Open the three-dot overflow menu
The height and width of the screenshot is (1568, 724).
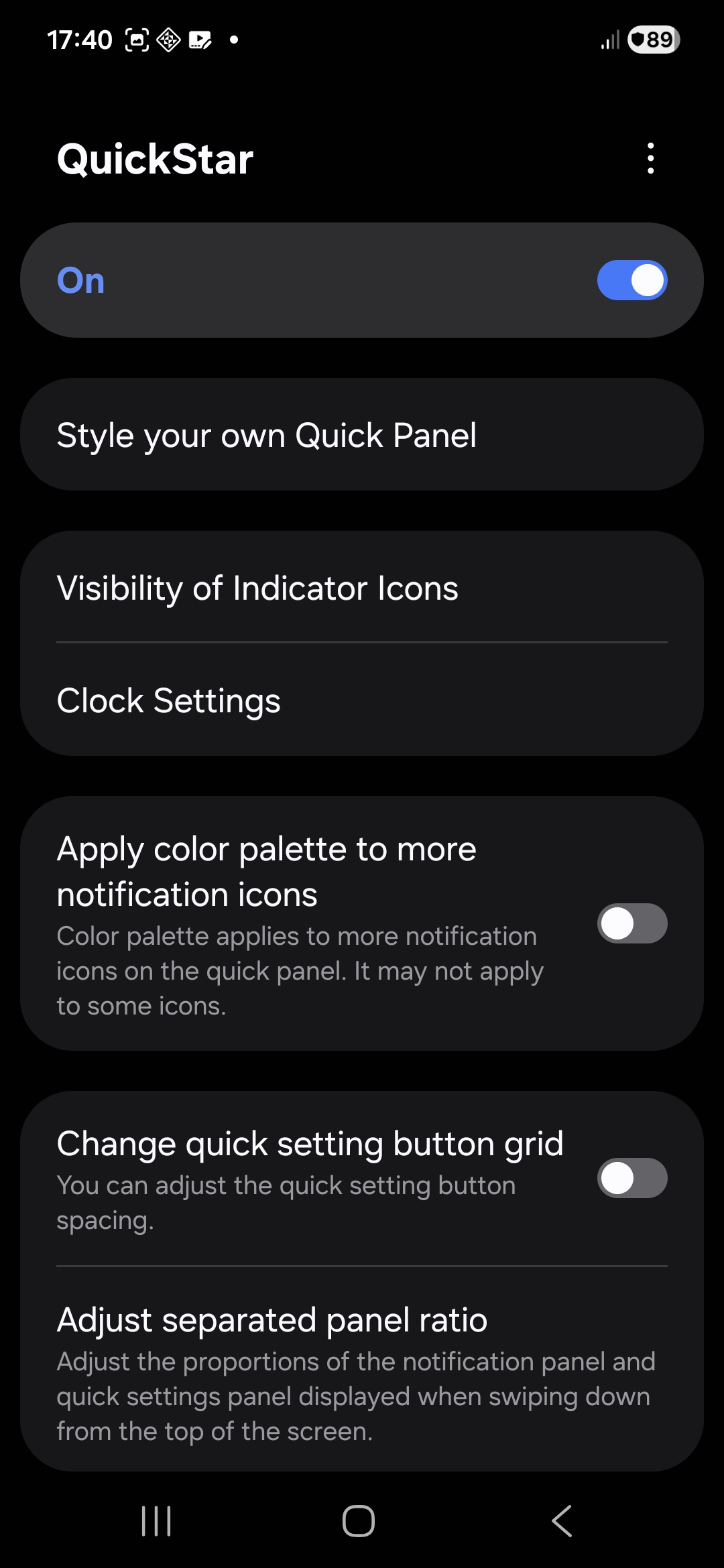(650, 159)
